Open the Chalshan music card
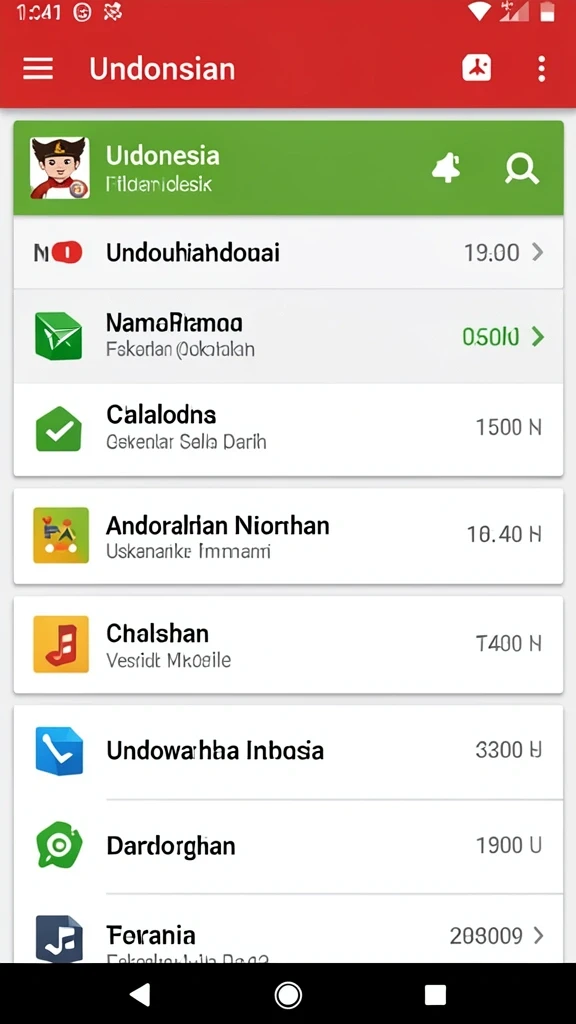This screenshot has height=1024, width=576. point(288,644)
